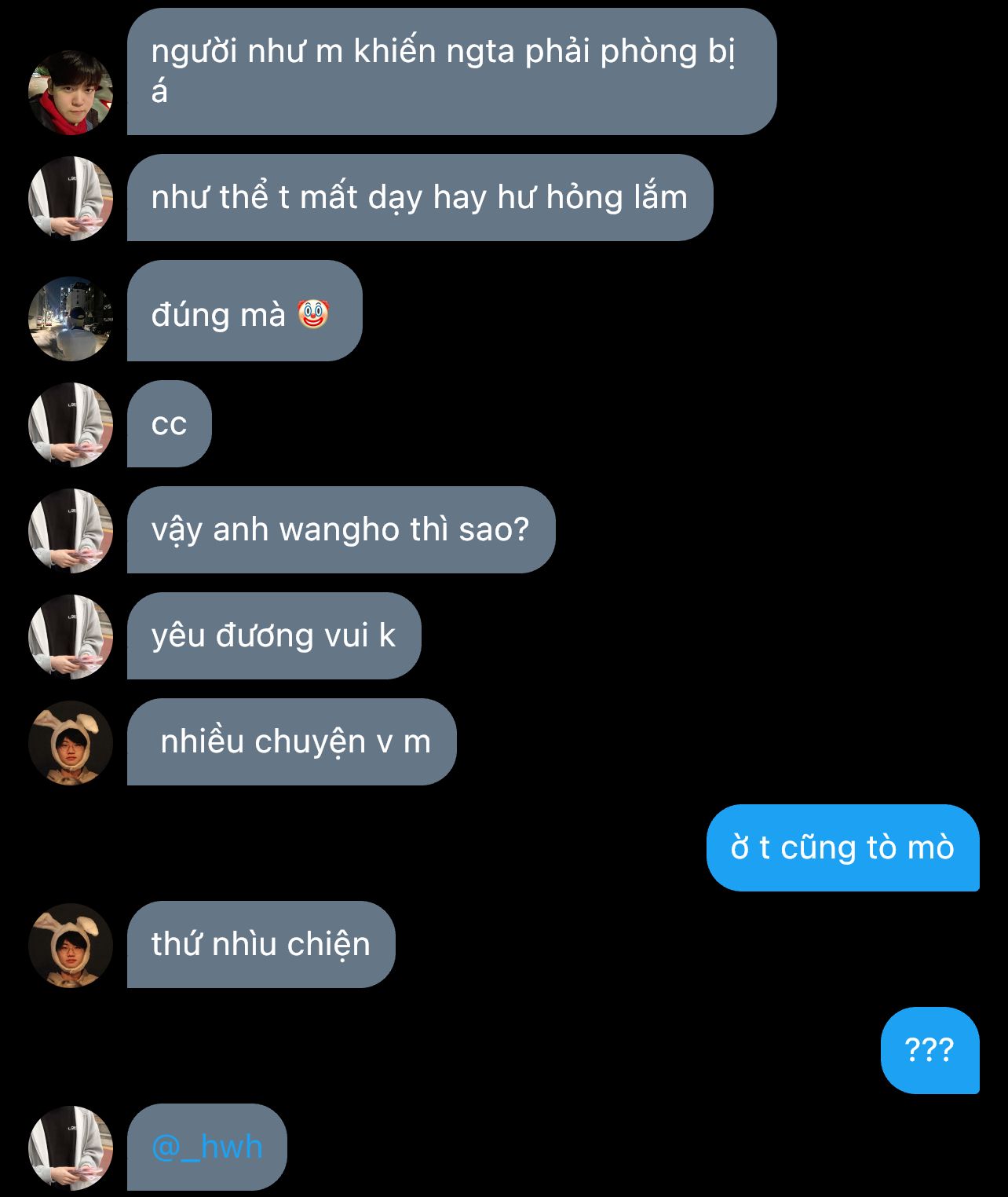Tap avatar next to 'nhiều chuyện v m'
The height and width of the screenshot is (1197, 1008).
(71, 742)
